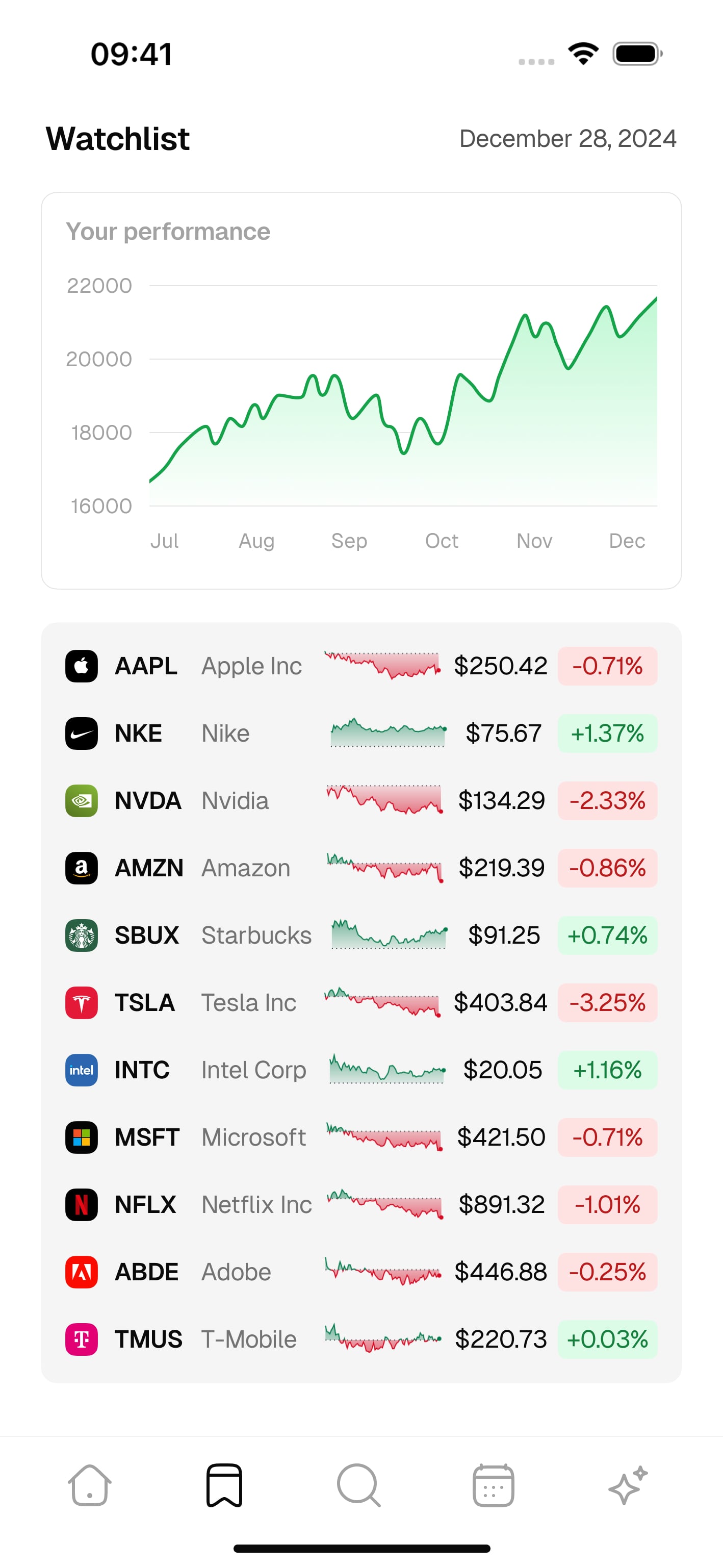This screenshot has width=723, height=1568.
Task: Click the Tesla logo icon
Action: click(81, 1002)
